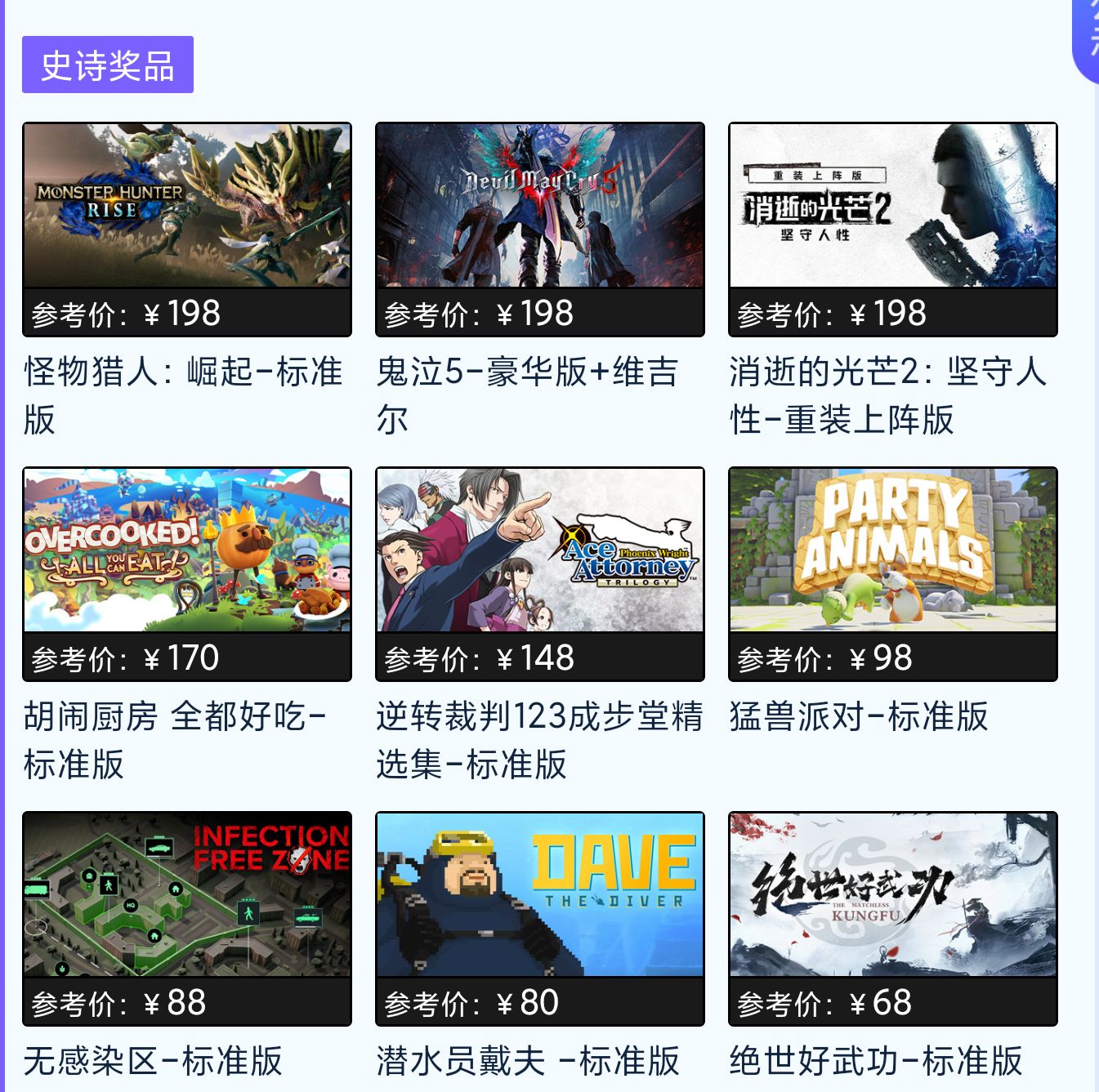The width and height of the screenshot is (1099, 1092).
Task: Select the 消逝的光芒2 game card
Action: tap(892, 206)
